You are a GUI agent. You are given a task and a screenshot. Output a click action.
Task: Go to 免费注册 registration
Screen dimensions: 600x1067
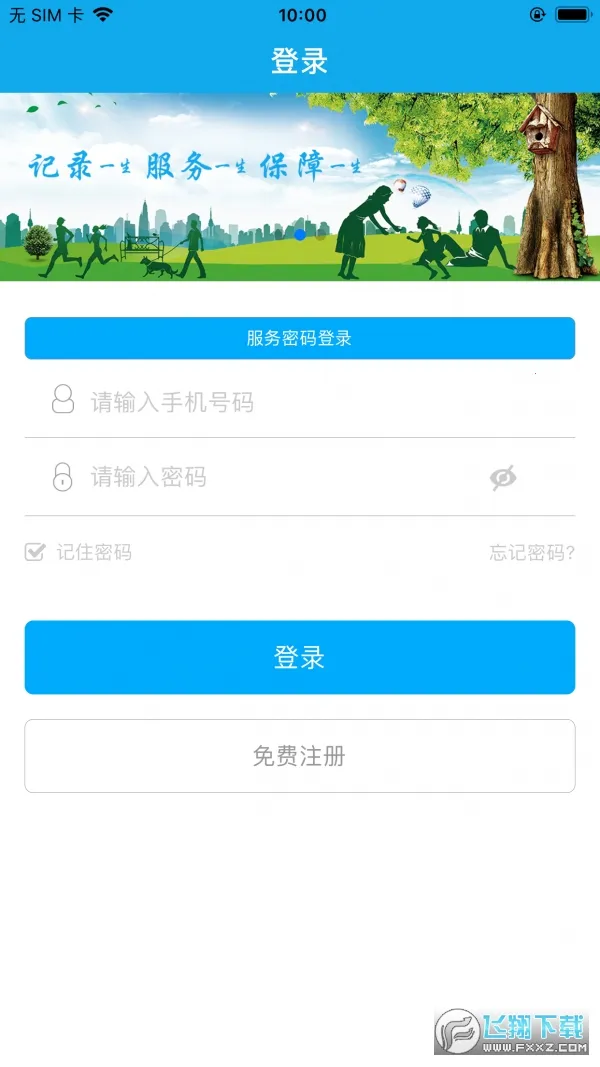tap(299, 756)
